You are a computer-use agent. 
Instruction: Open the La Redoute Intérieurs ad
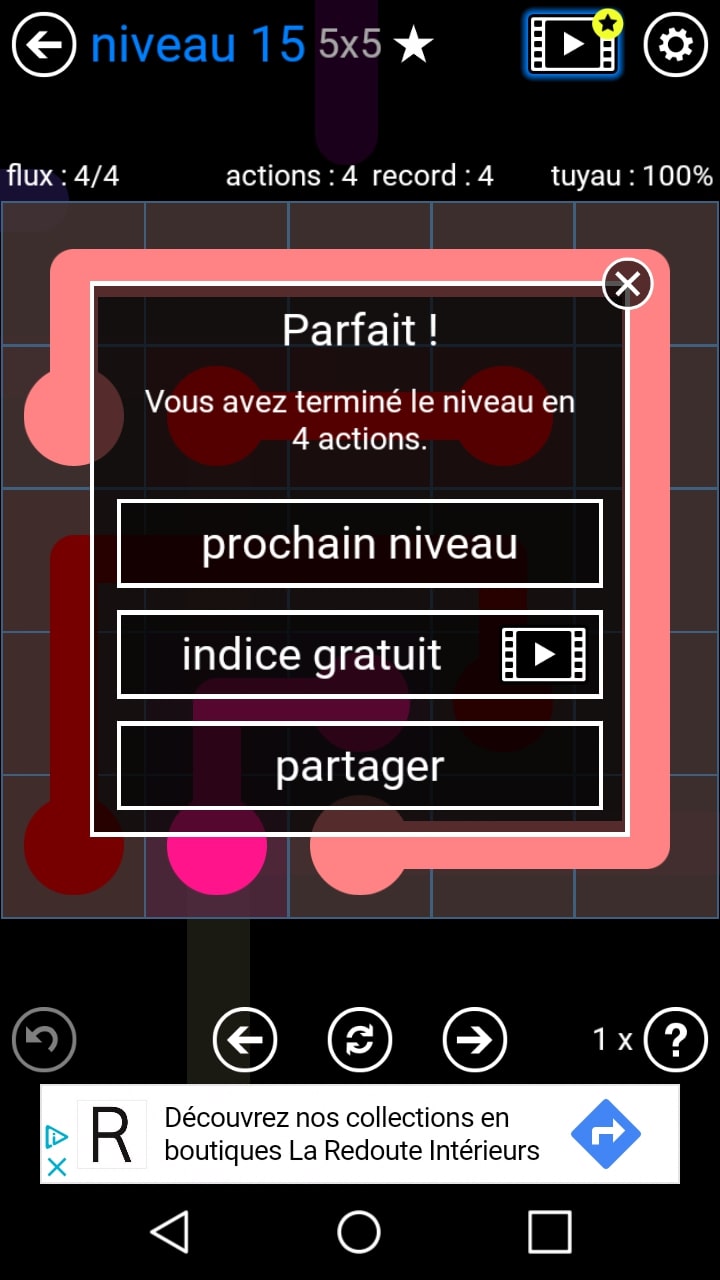pos(350,1134)
